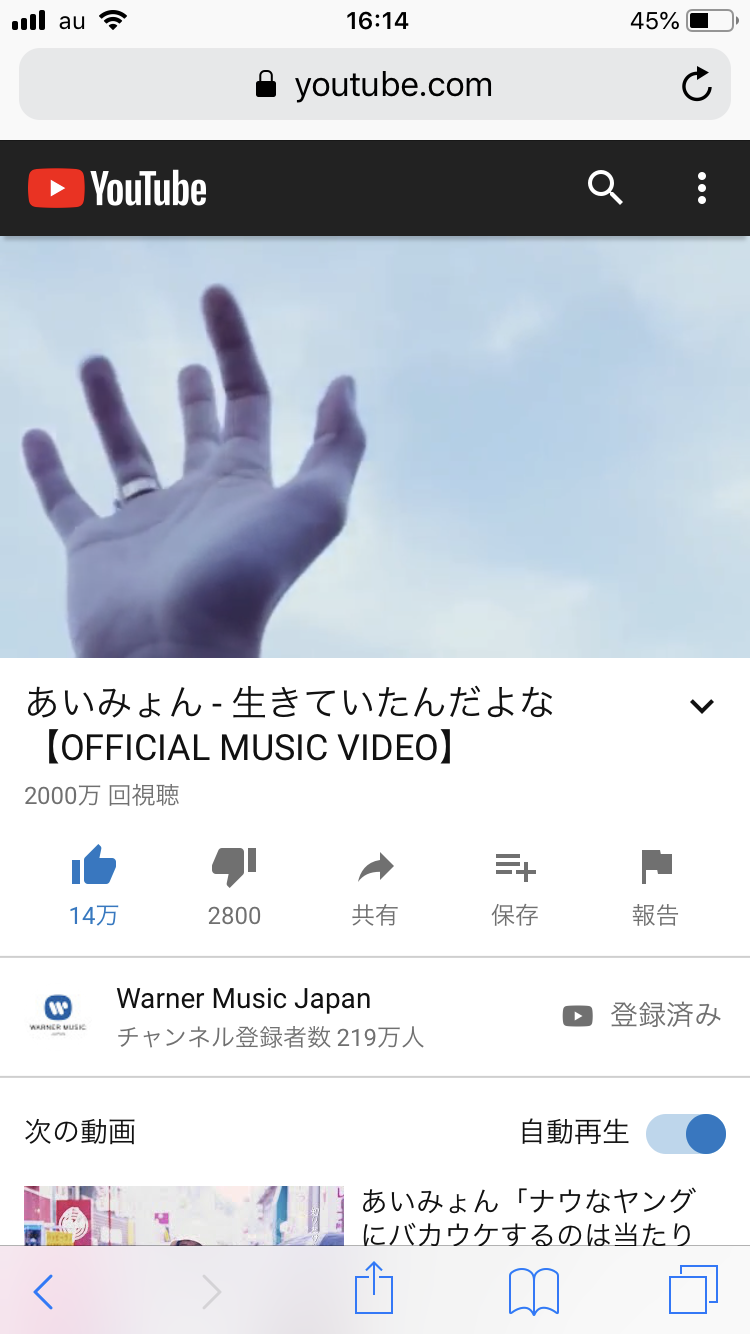Reload the page in Safari
The image size is (750, 1334).
[x=696, y=85]
